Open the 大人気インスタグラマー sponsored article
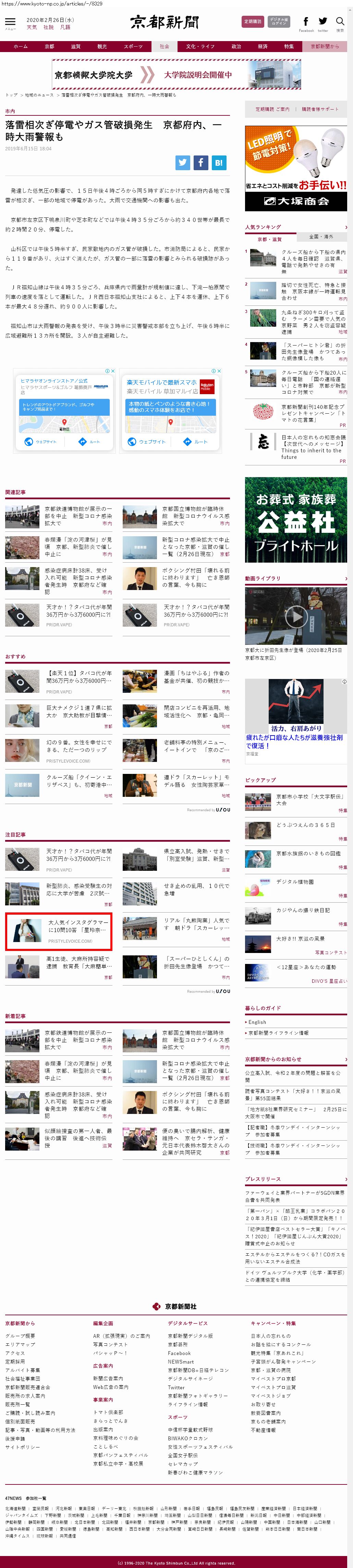Screen dimensions: 353x1568 coord(59,931)
